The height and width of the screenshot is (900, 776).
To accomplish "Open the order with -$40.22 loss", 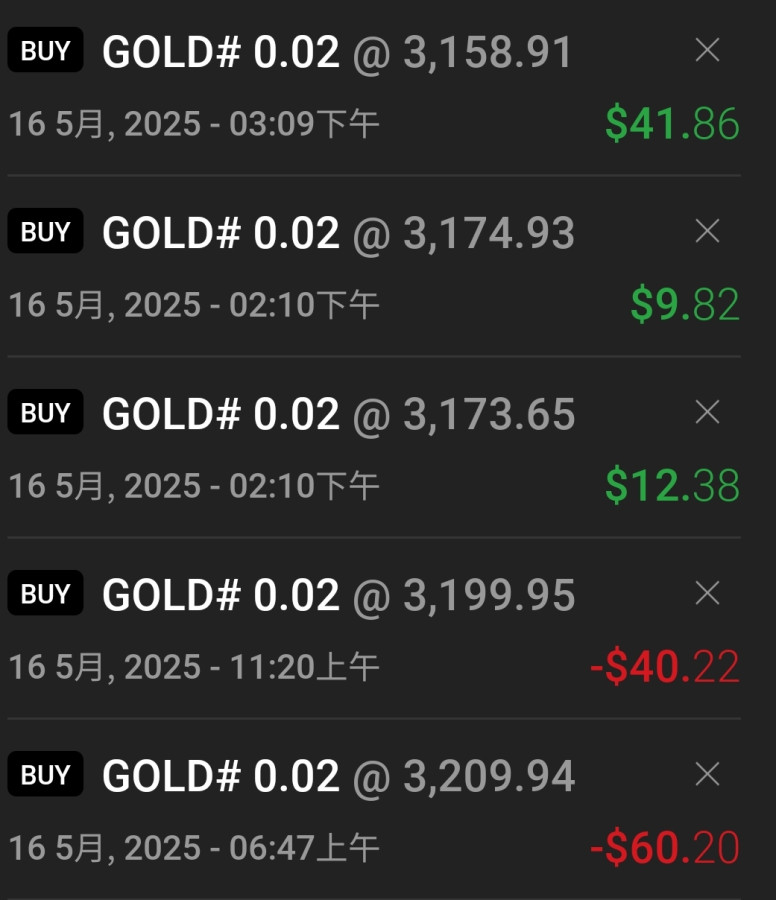I will pos(340,628).
